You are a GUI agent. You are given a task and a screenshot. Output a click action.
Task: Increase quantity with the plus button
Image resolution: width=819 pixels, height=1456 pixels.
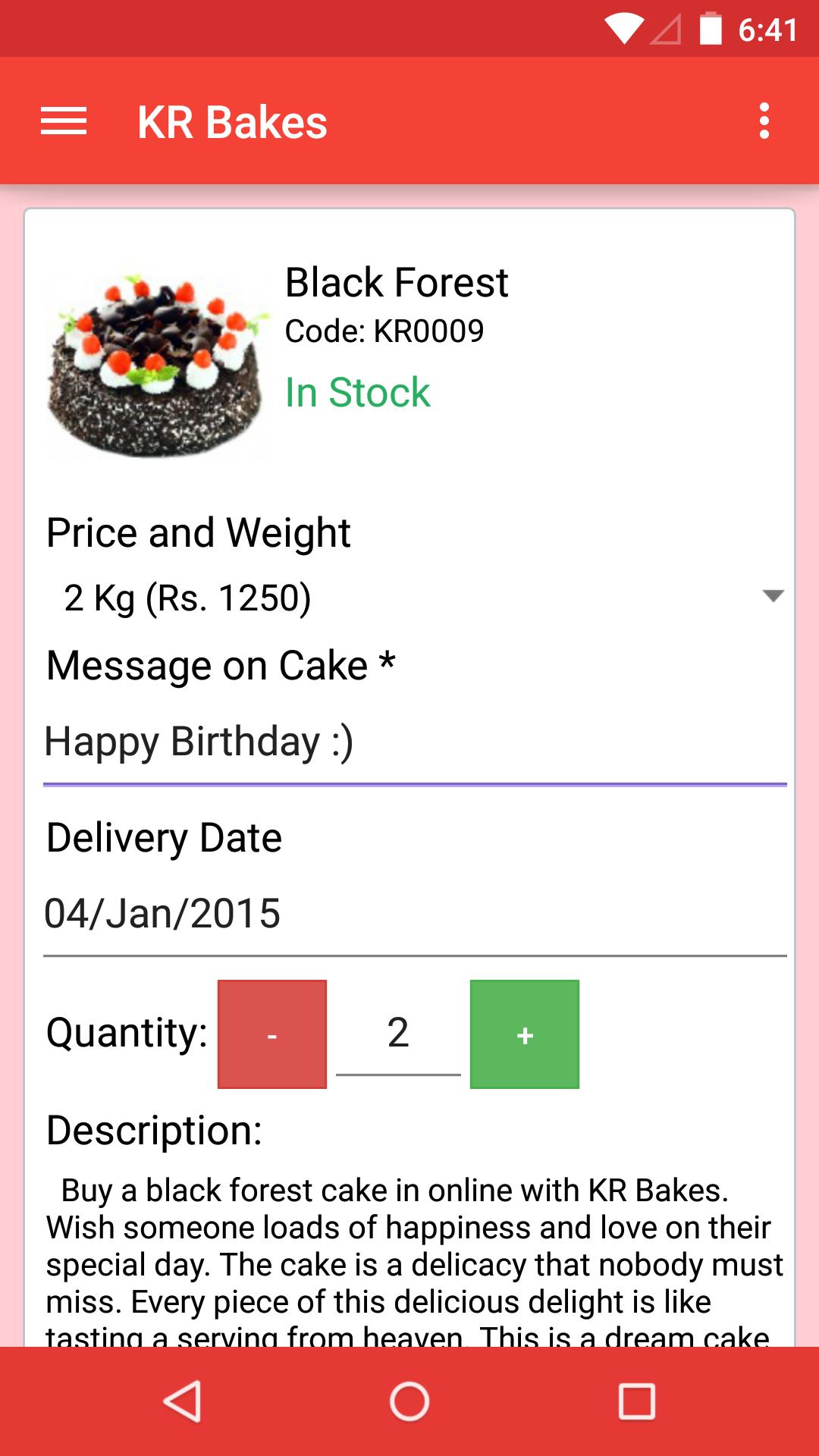(x=524, y=1034)
